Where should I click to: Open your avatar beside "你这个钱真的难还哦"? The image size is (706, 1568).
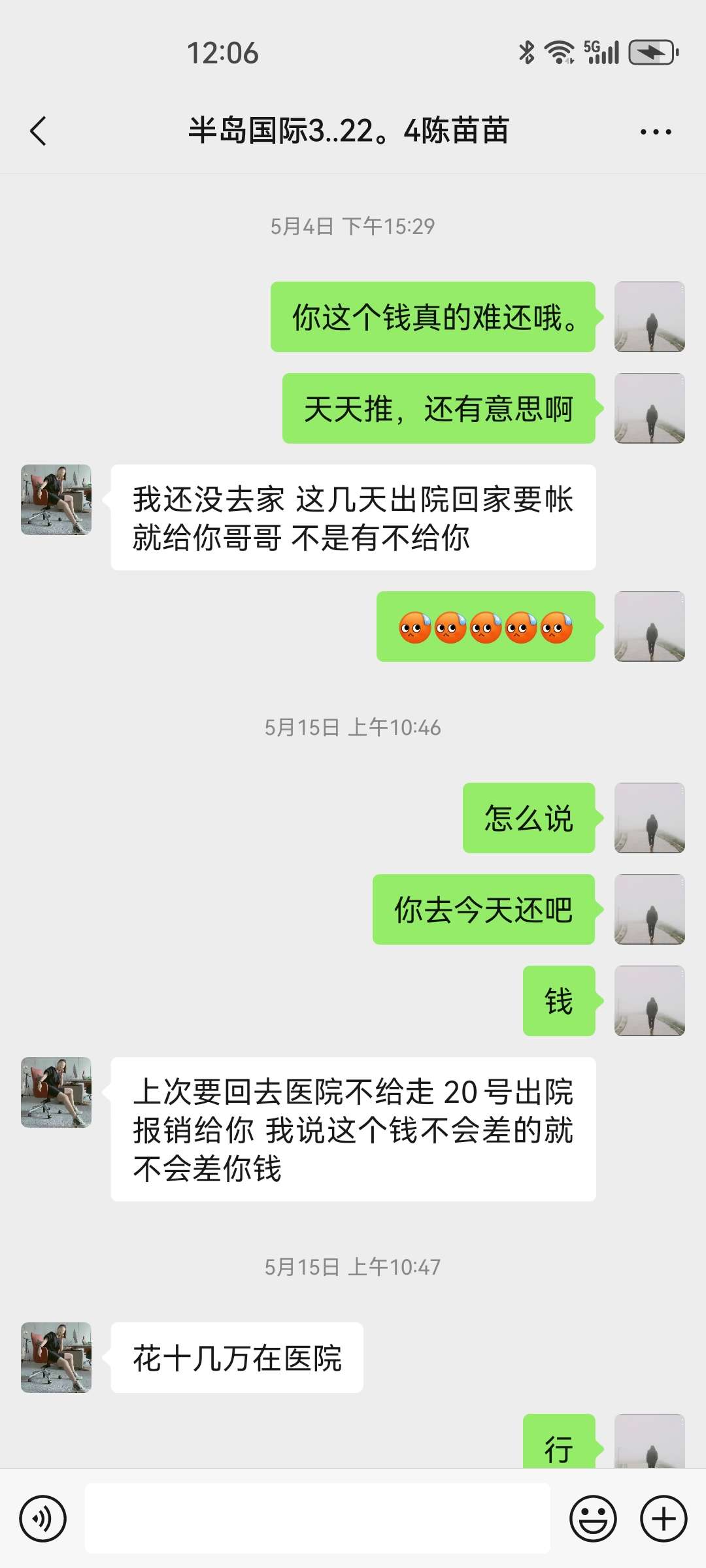pos(649,317)
